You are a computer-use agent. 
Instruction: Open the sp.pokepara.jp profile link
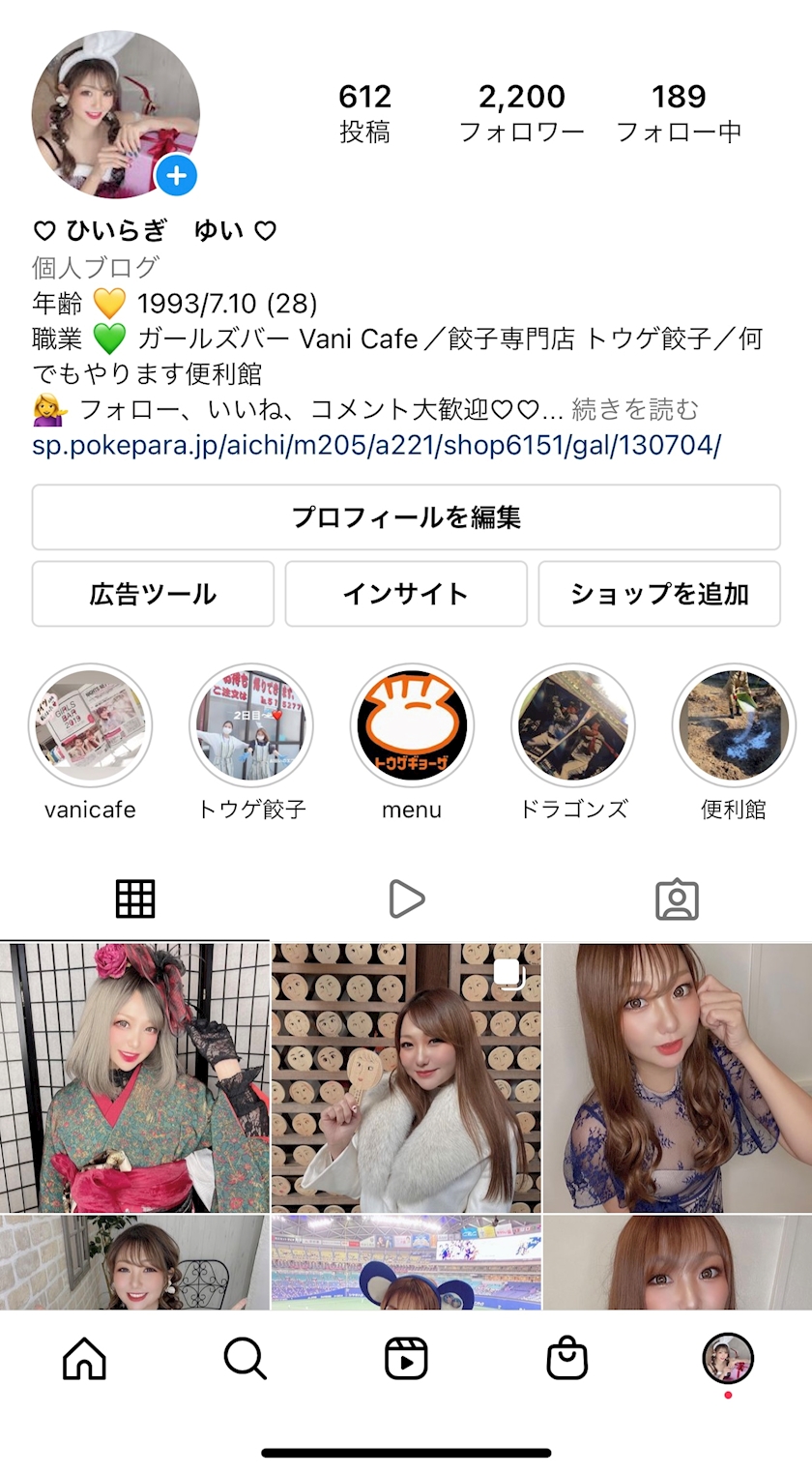[x=376, y=445]
